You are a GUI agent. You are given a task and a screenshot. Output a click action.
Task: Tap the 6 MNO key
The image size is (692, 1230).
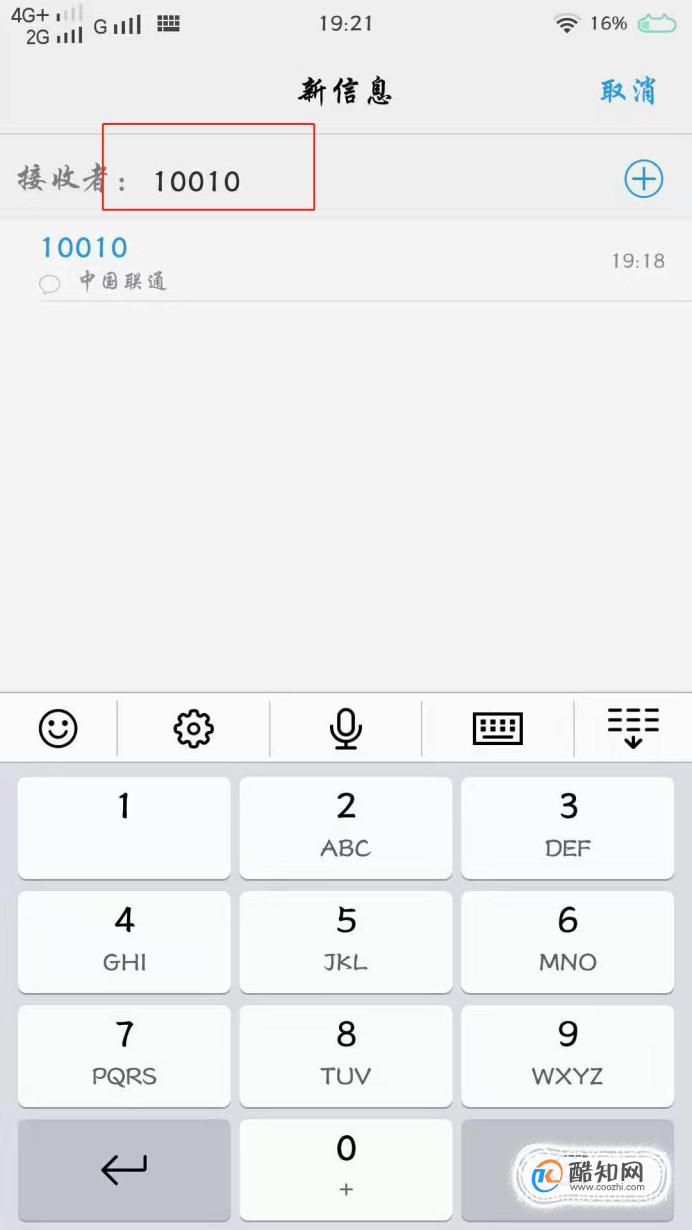(568, 942)
